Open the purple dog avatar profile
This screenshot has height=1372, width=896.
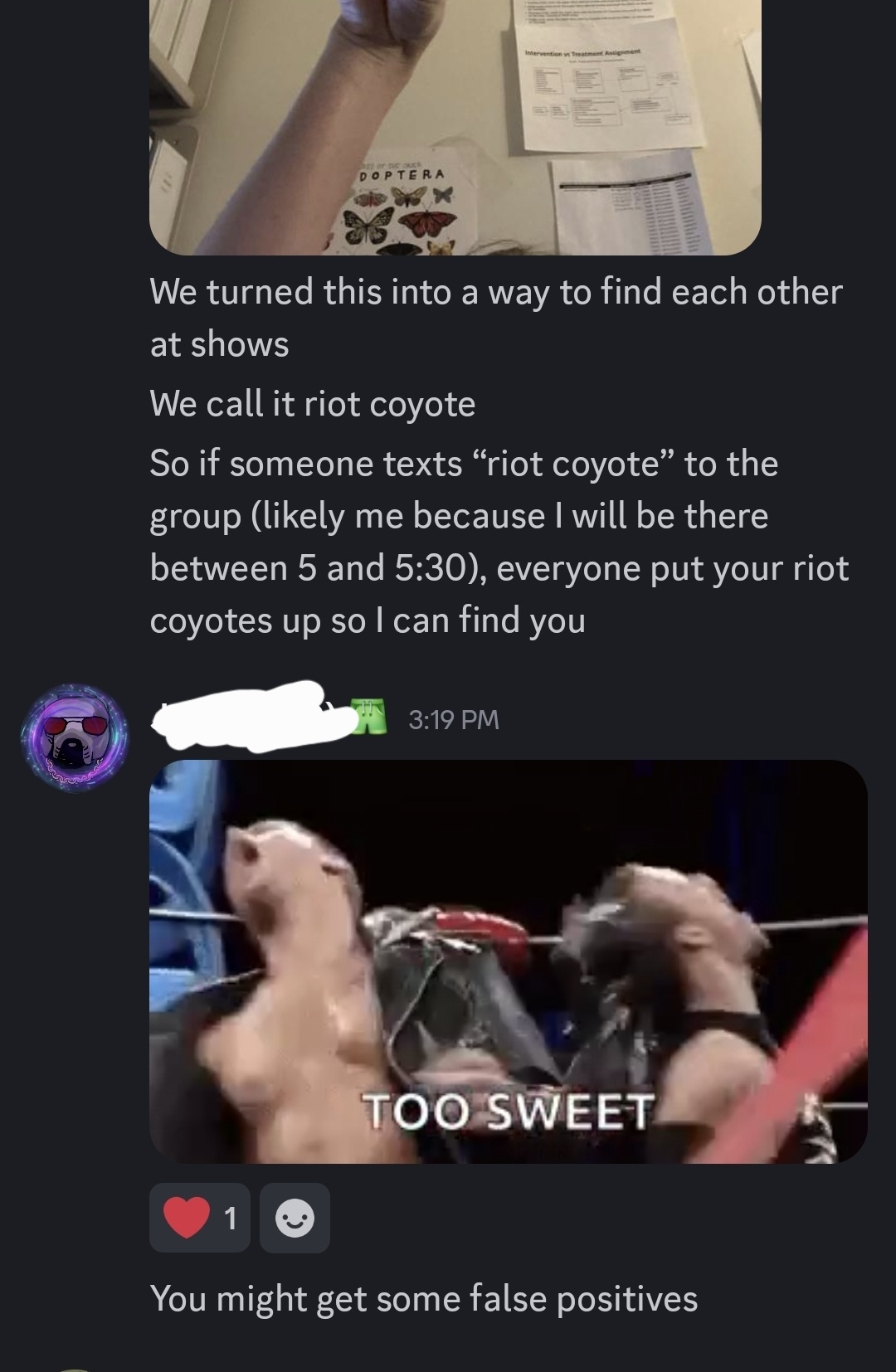(75, 737)
